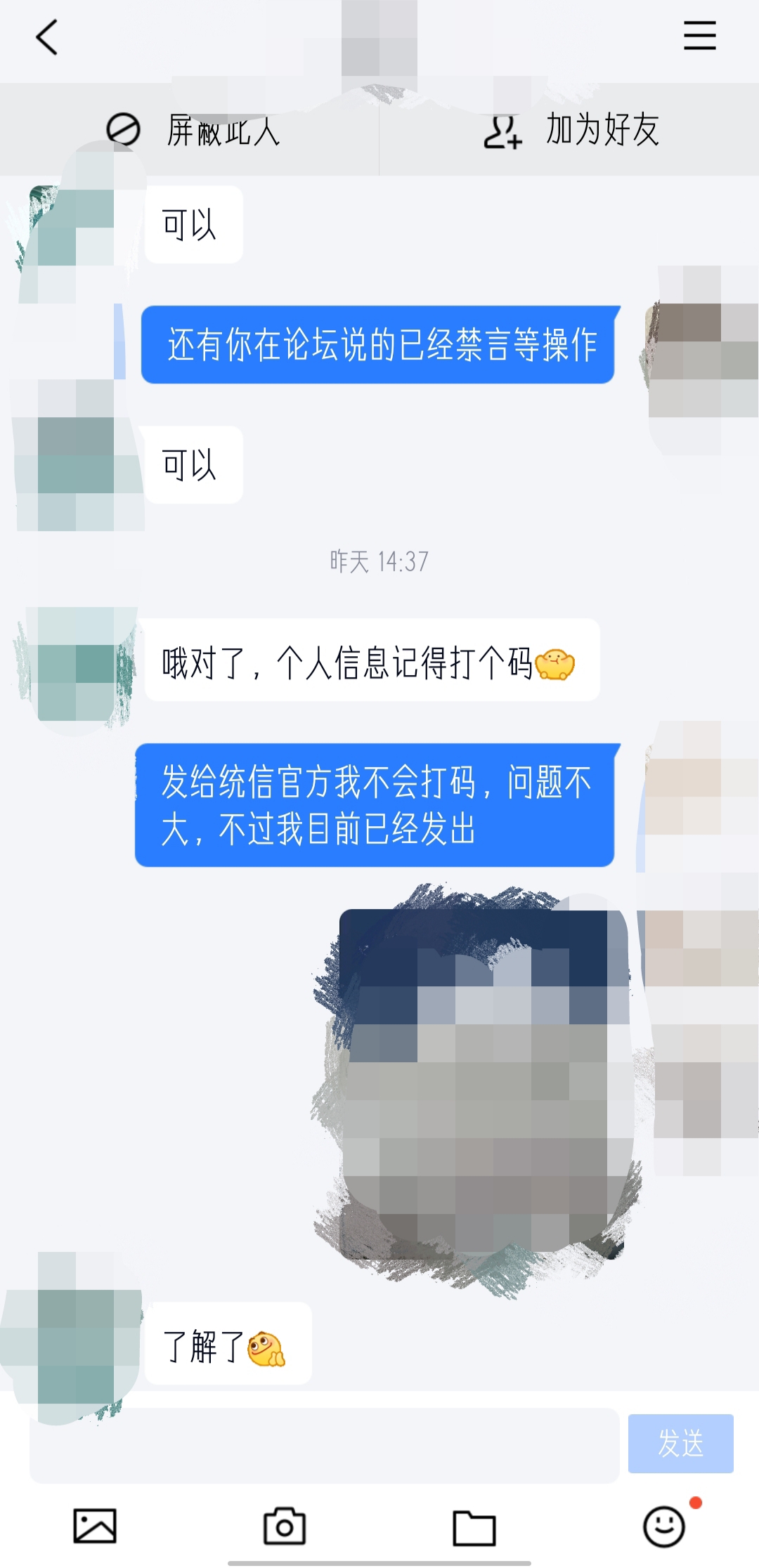Tap 加为好友 to add as friend
The height and width of the screenshot is (1568, 759).
click(x=571, y=131)
